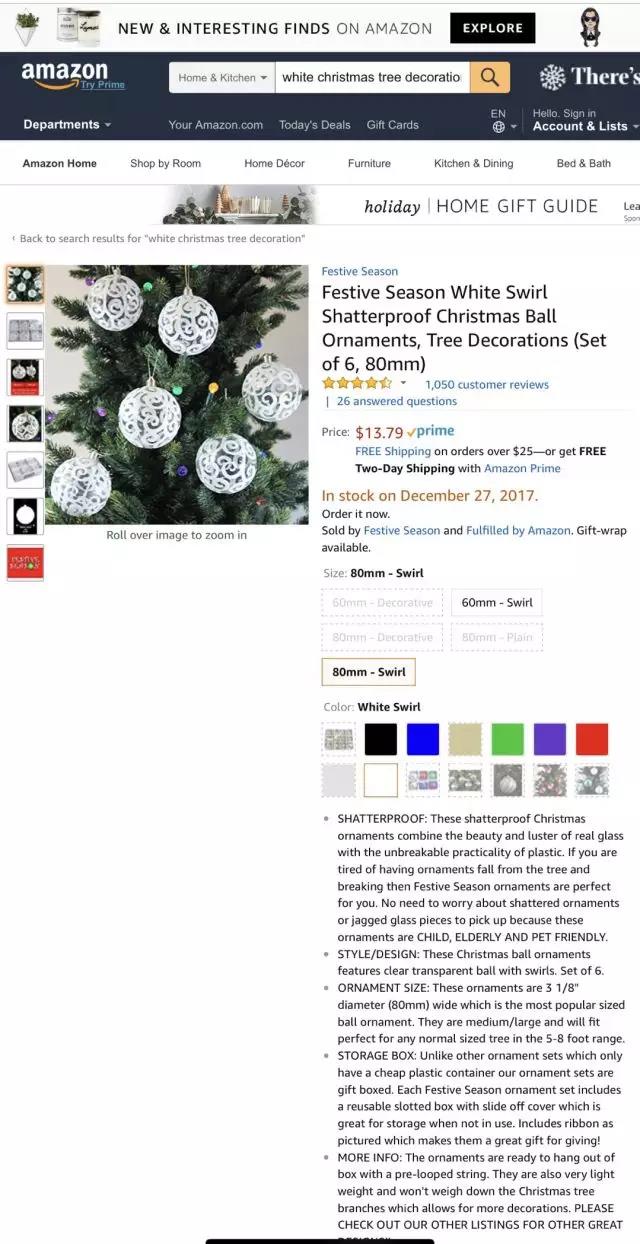
Task: Choose the 80mm - Swirl size option
Action: (x=368, y=672)
